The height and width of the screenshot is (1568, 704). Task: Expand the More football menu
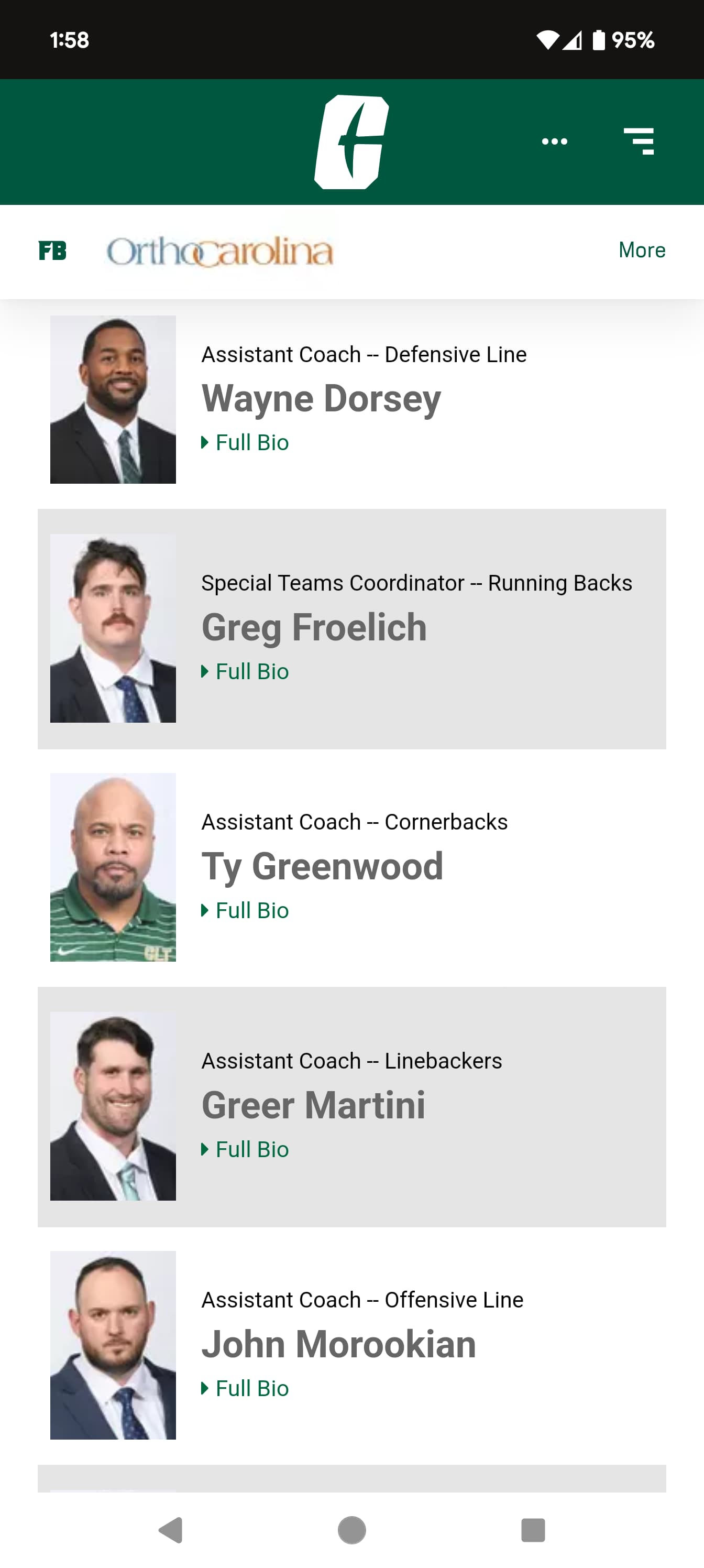(x=642, y=250)
